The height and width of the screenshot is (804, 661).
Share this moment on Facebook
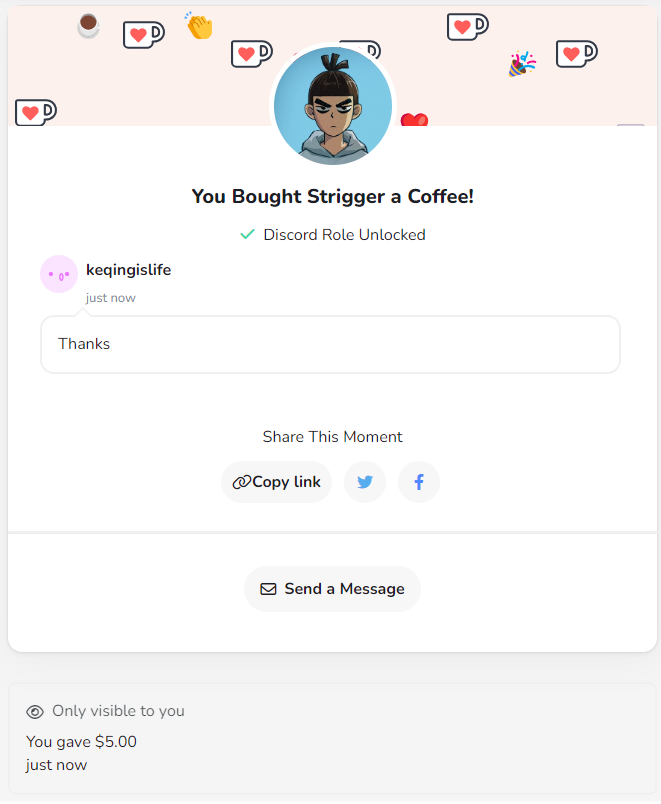[419, 482]
